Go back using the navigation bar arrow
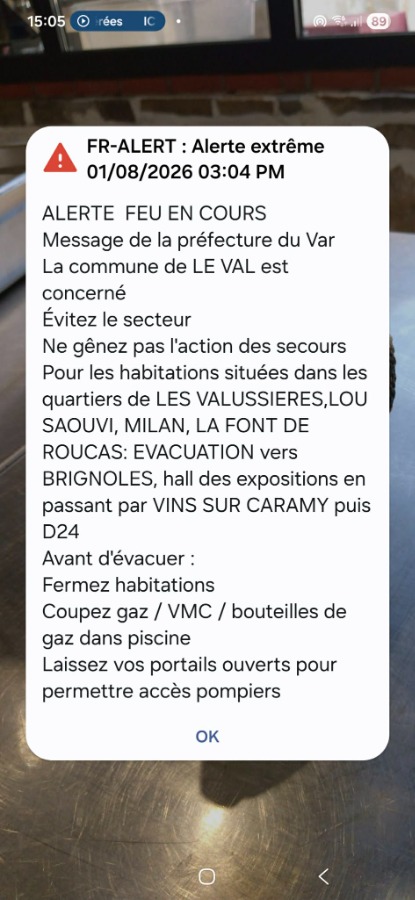 324,876
